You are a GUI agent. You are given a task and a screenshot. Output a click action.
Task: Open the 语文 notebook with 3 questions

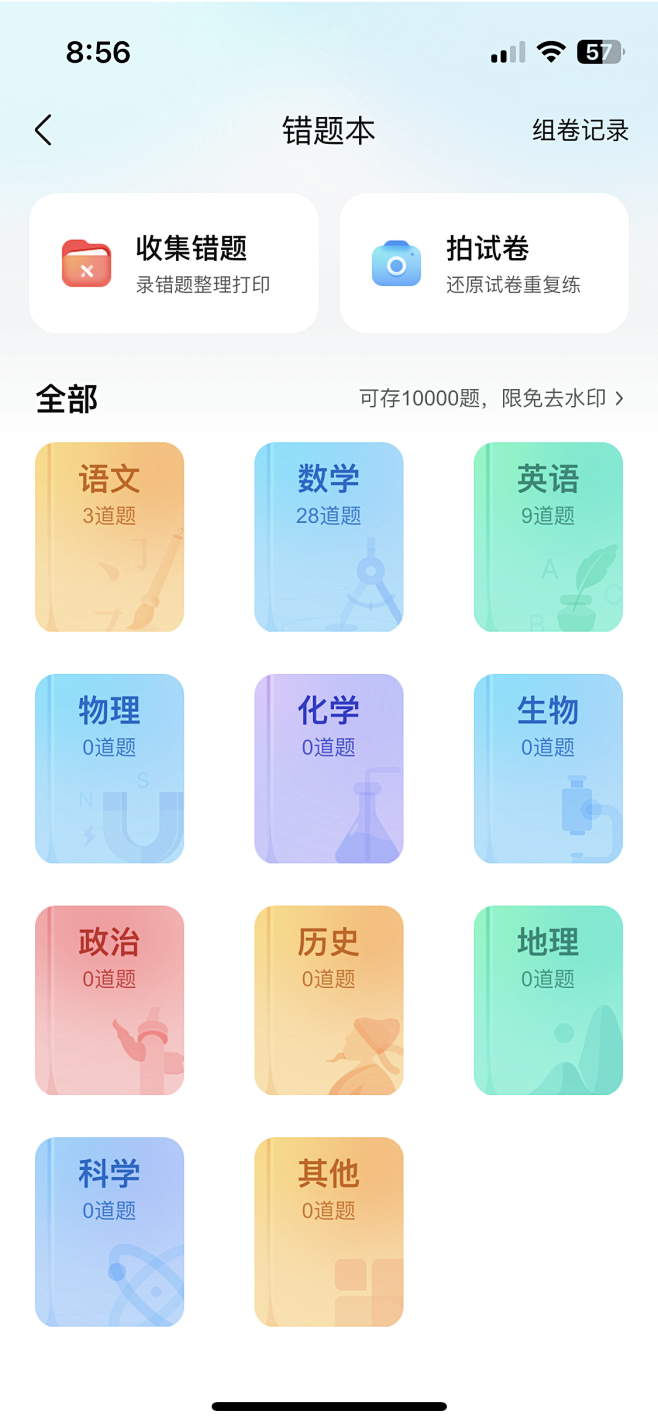[x=110, y=537]
